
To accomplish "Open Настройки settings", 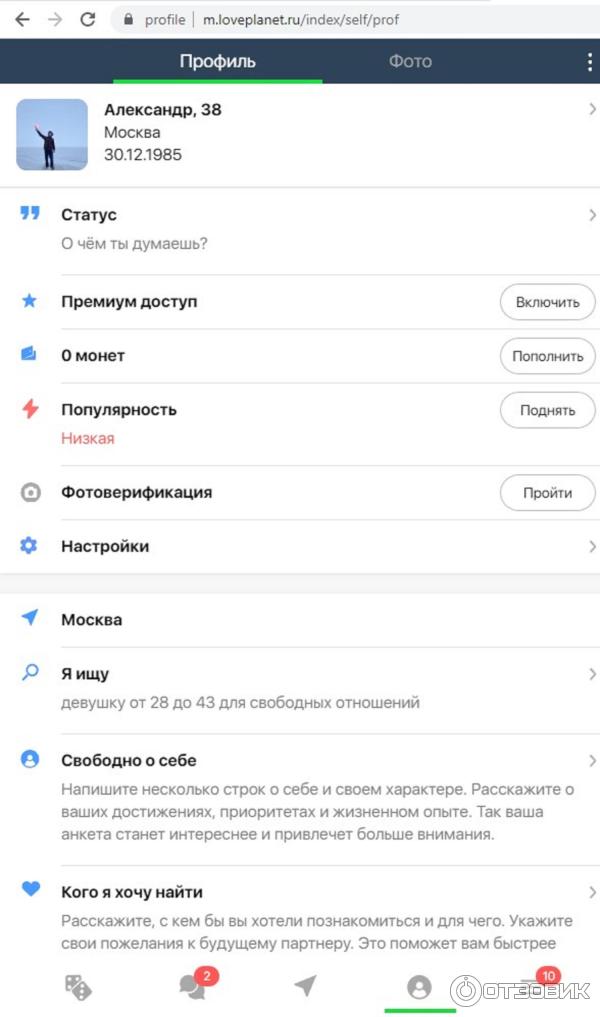I will 300,546.
